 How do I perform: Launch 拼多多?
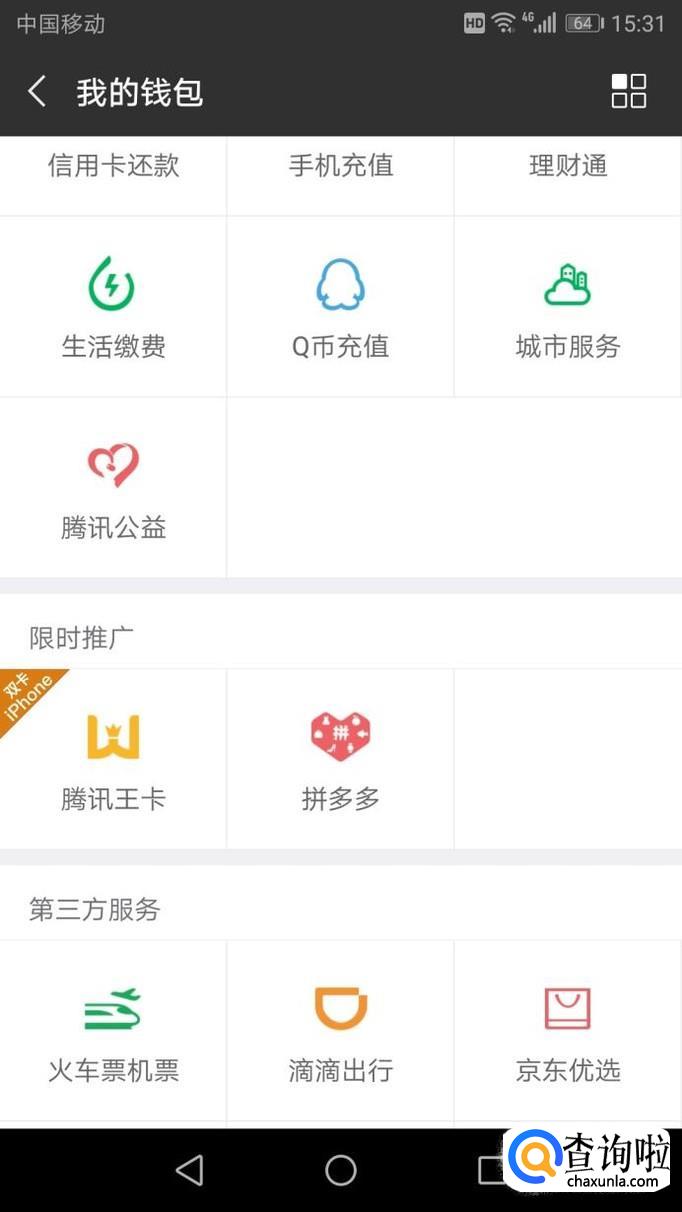coord(341,759)
